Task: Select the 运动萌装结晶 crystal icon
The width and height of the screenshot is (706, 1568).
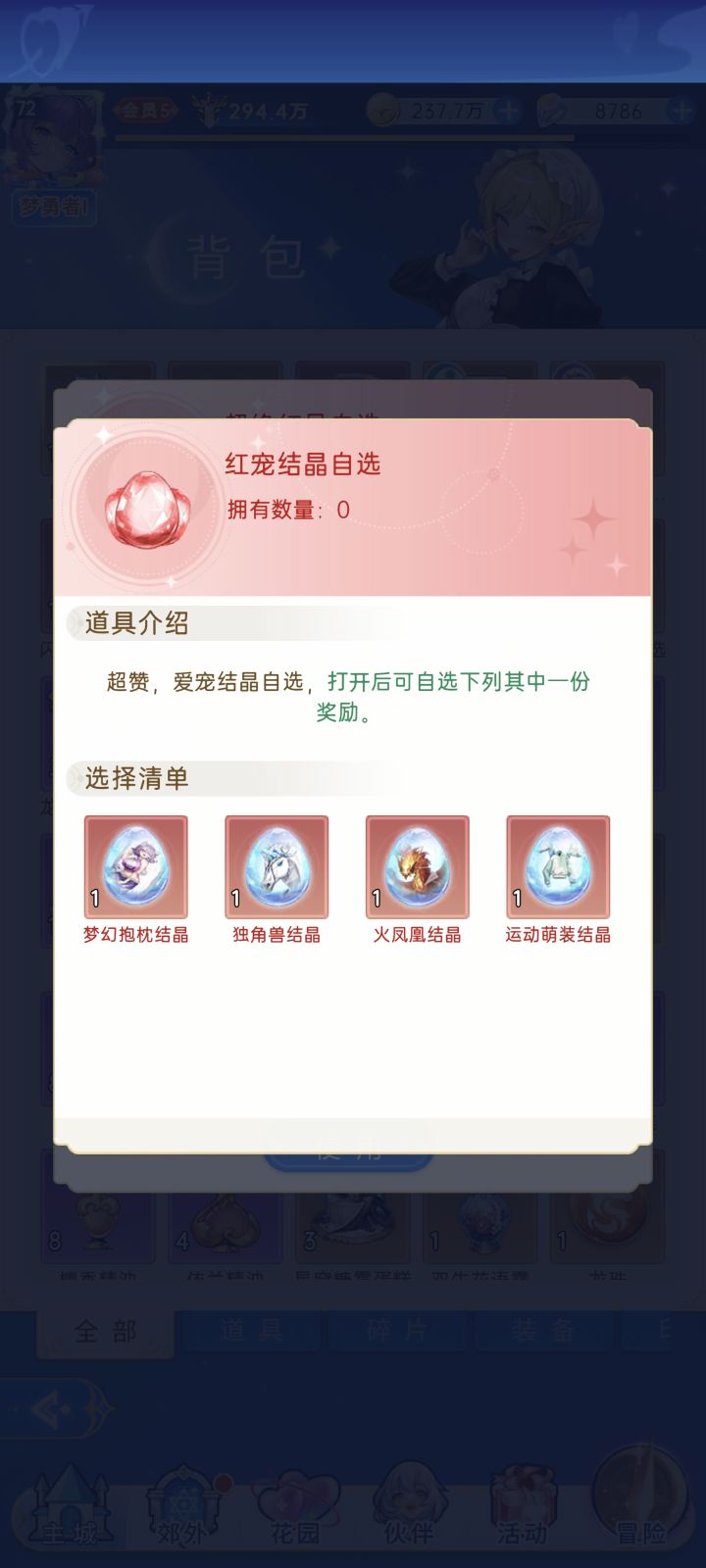Action: [x=557, y=866]
